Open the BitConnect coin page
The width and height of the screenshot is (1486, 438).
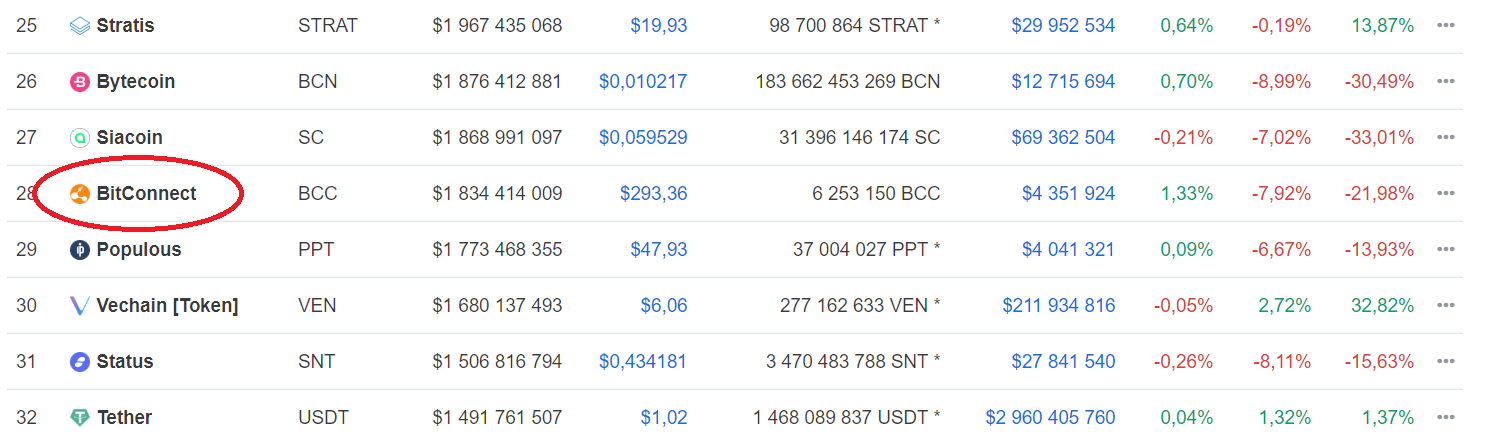tap(146, 193)
